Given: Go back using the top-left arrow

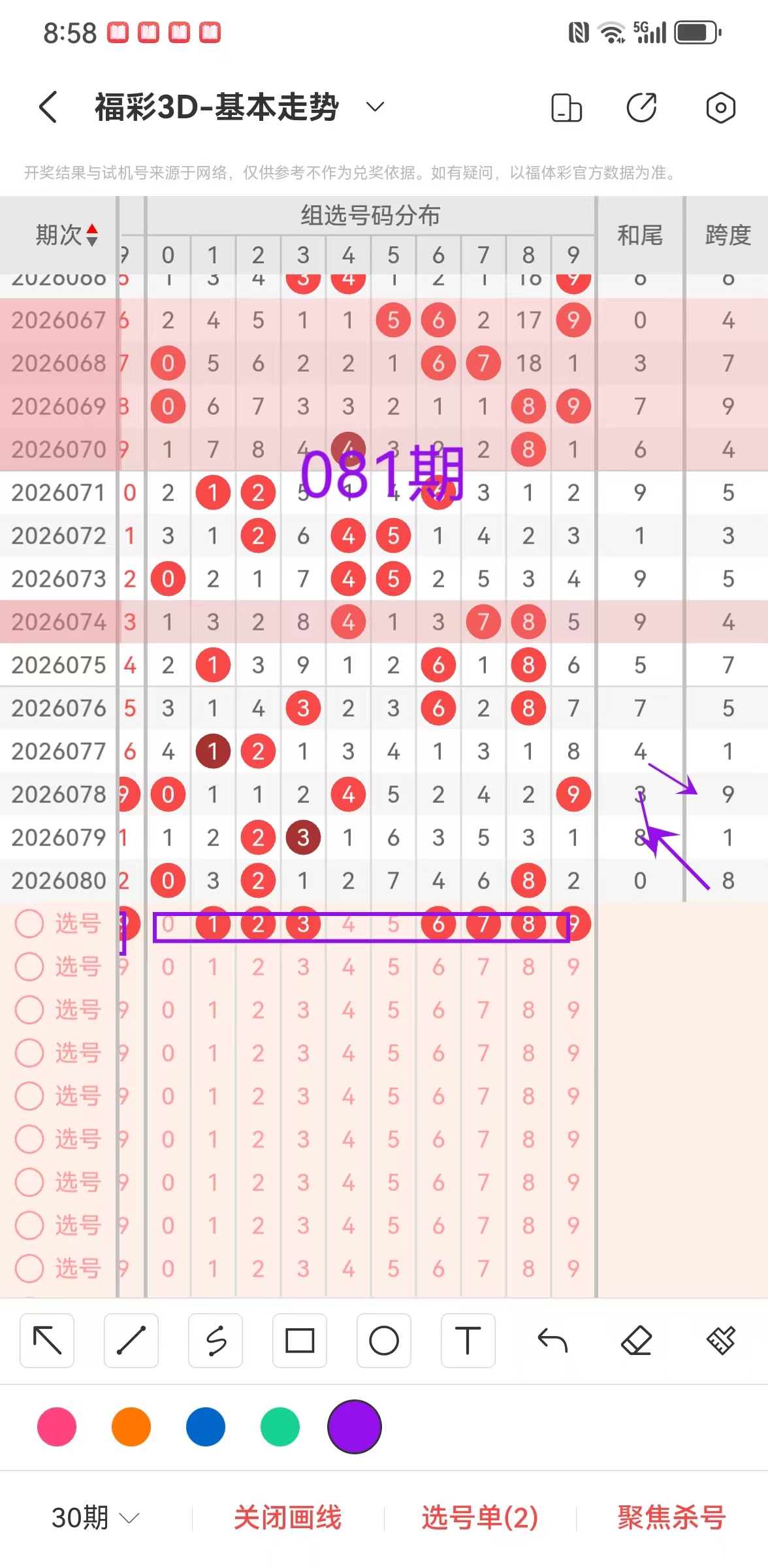Looking at the screenshot, I should [48, 106].
